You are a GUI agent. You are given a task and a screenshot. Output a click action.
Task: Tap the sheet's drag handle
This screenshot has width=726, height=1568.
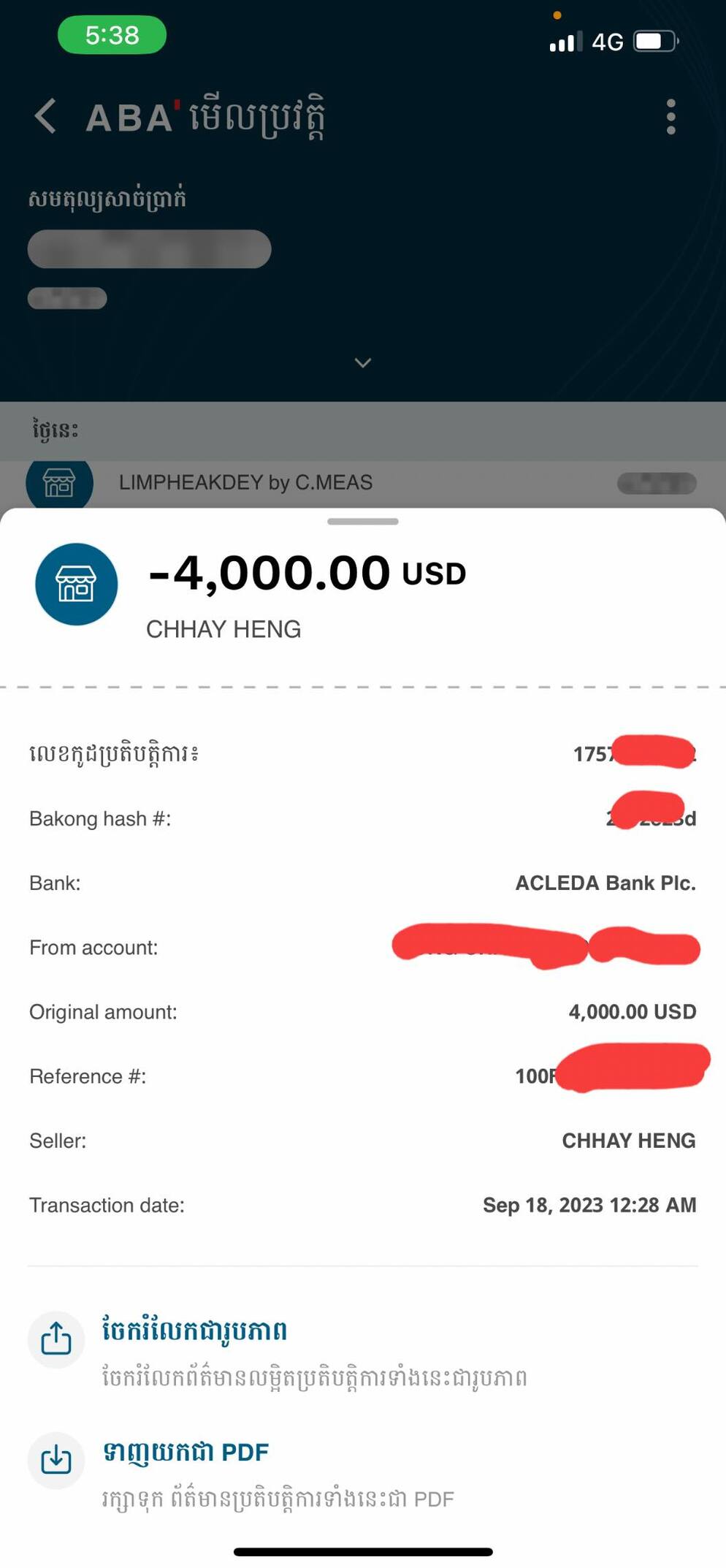[362, 522]
